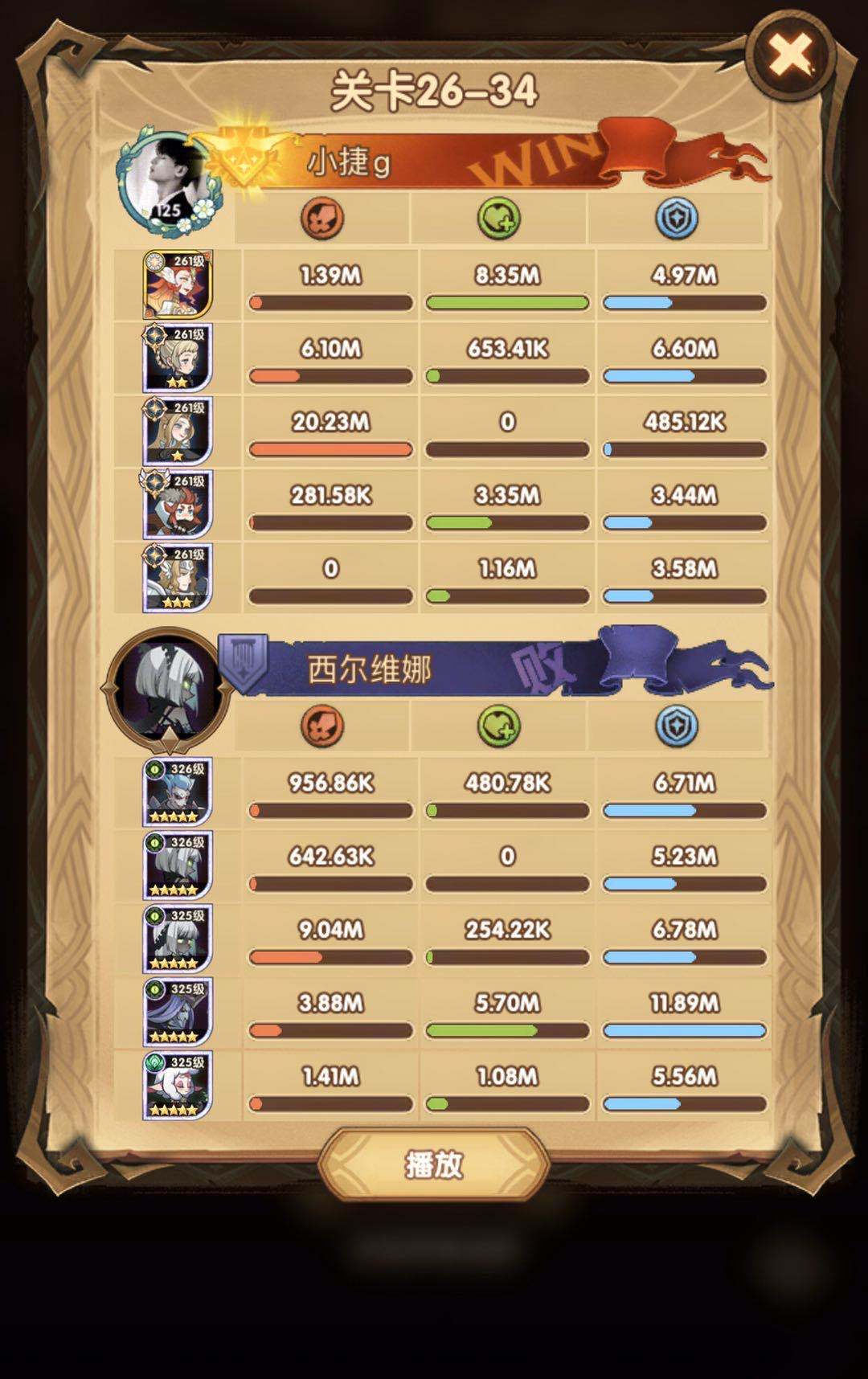Click the WIN banner ribbon

tap(530, 157)
